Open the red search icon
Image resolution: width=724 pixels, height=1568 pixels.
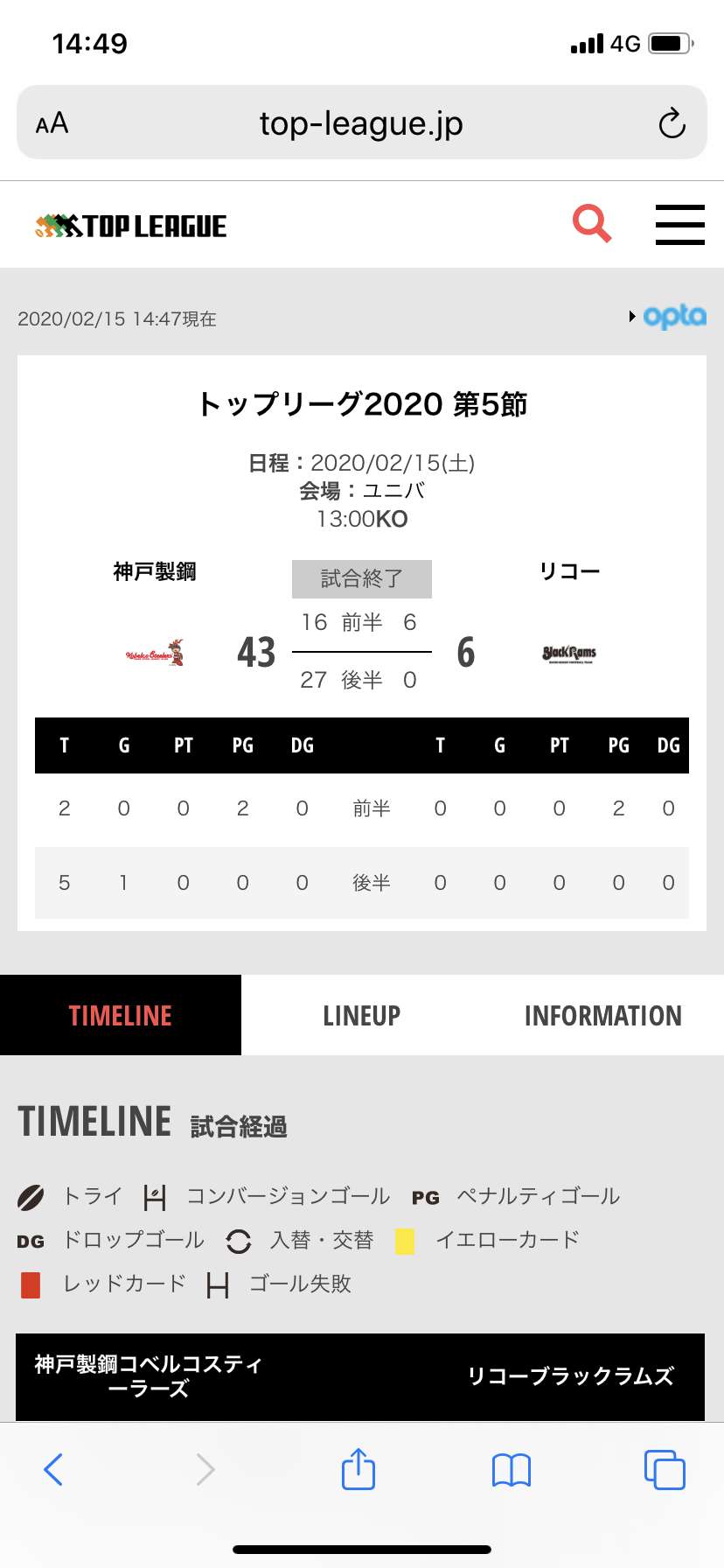[592, 224]
